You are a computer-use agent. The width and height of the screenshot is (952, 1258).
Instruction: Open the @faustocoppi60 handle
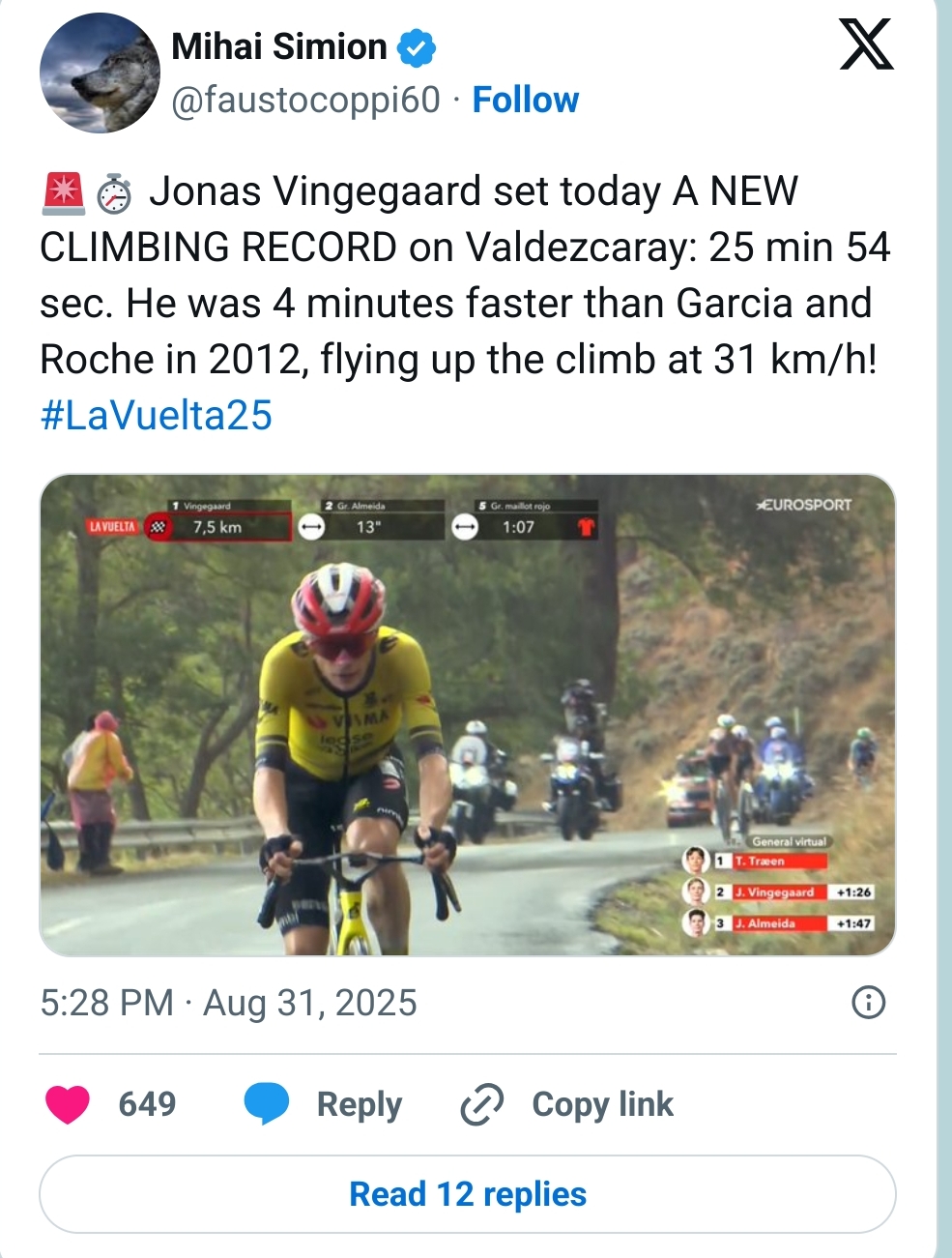(305, 100)
